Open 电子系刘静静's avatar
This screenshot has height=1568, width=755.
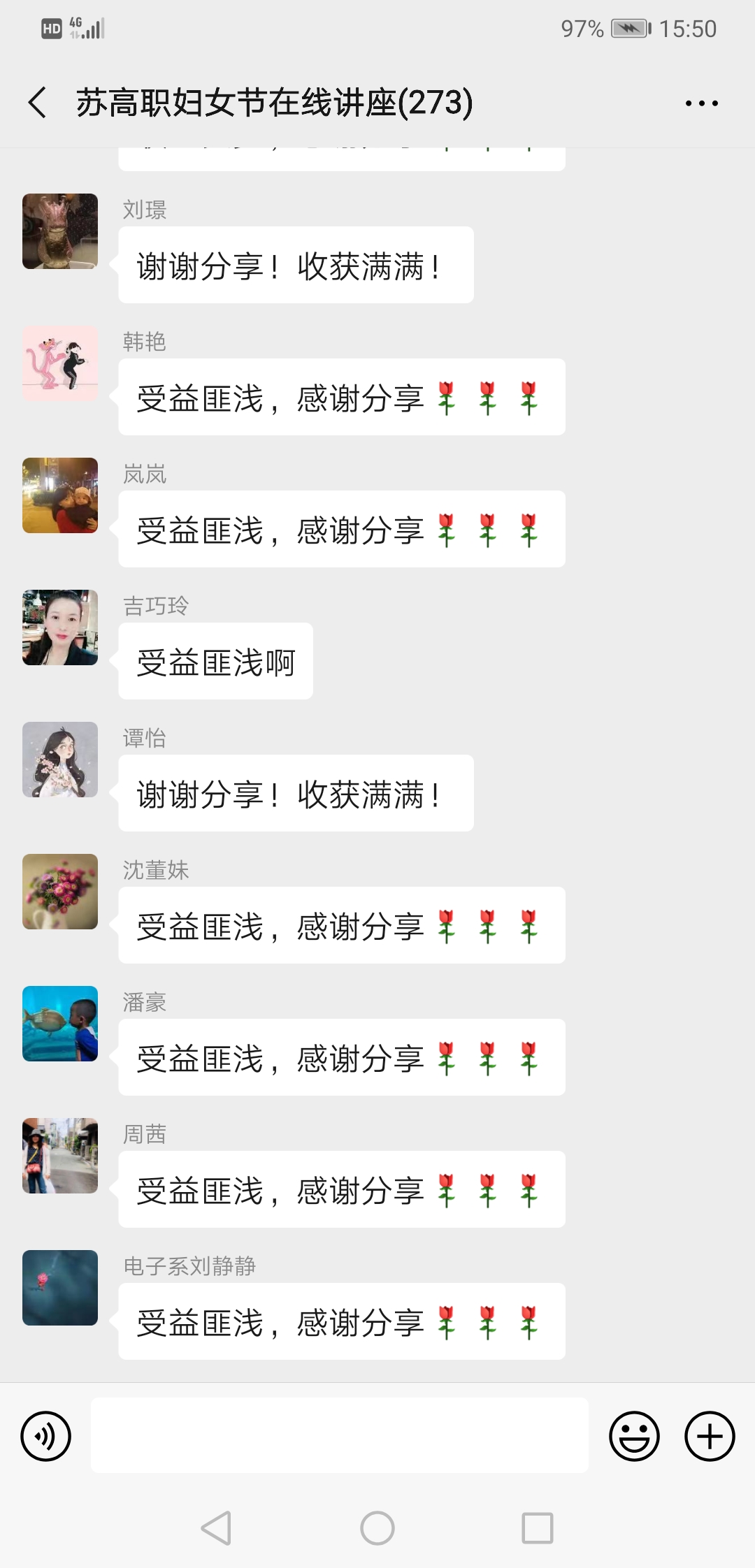tap(60, 1288)
